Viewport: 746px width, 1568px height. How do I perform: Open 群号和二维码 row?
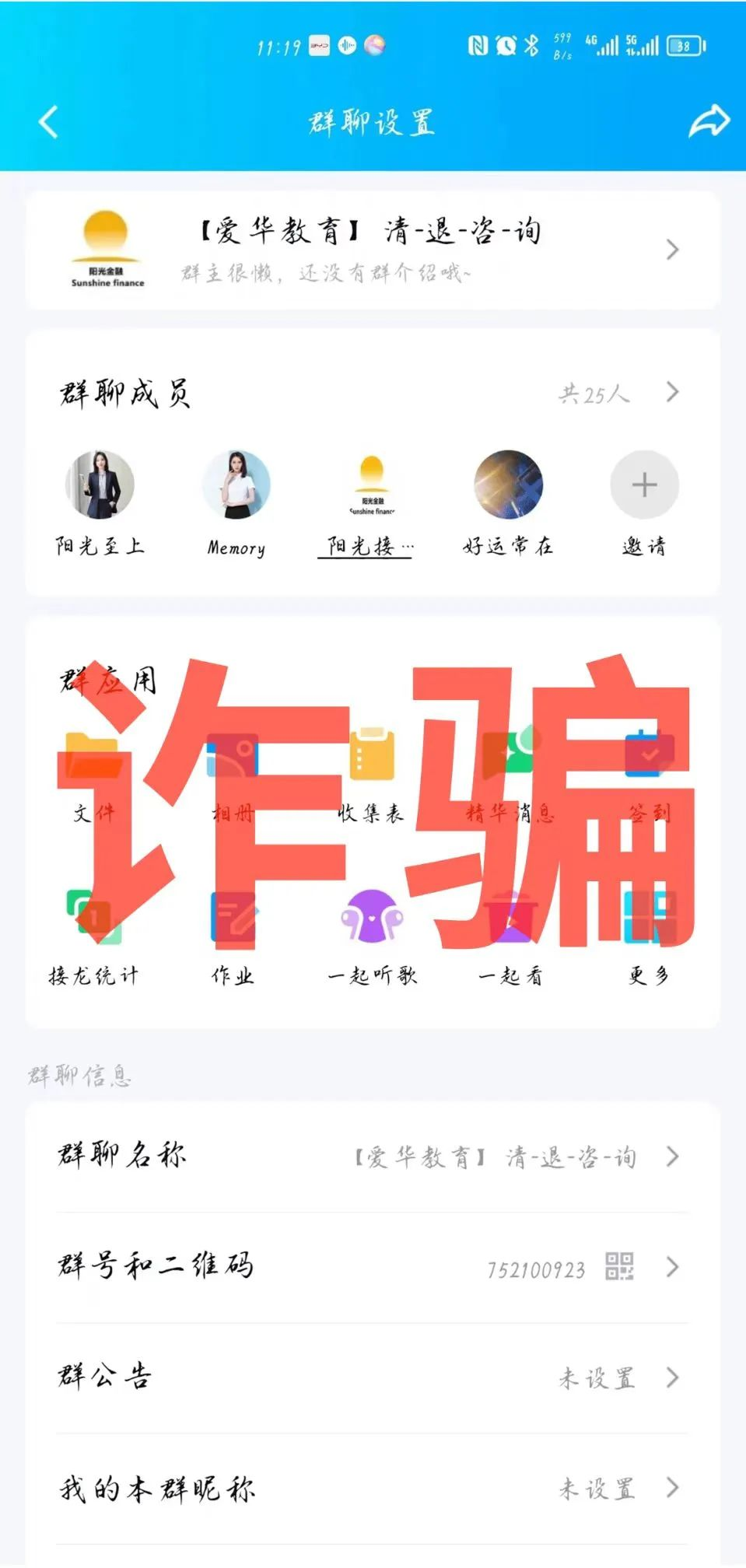point(372,1267)
